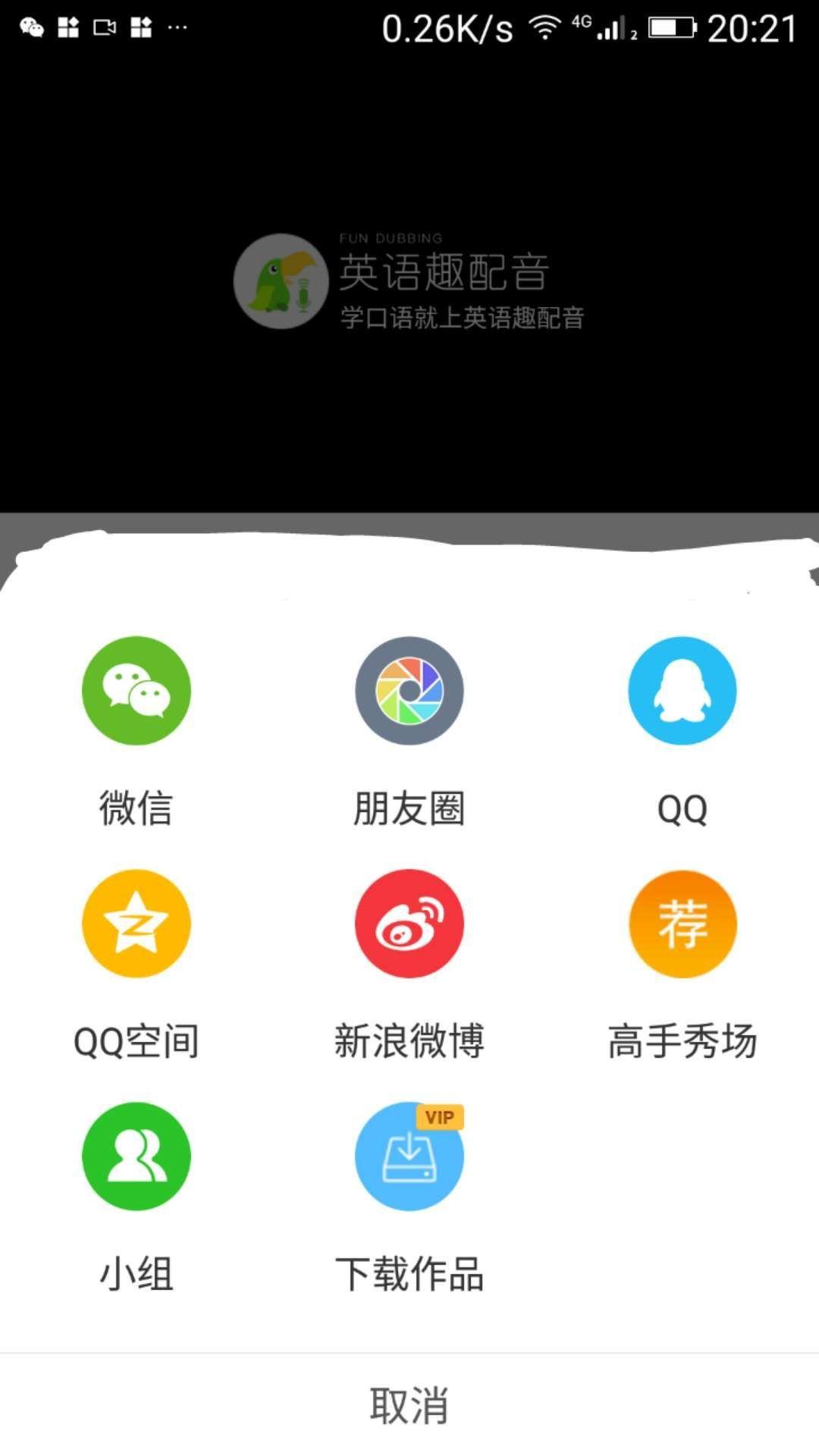This screenshot has height=1456, width=819.
Task: Share to 小组 group
Action: pyautogui.click(x=136, y=1156)
